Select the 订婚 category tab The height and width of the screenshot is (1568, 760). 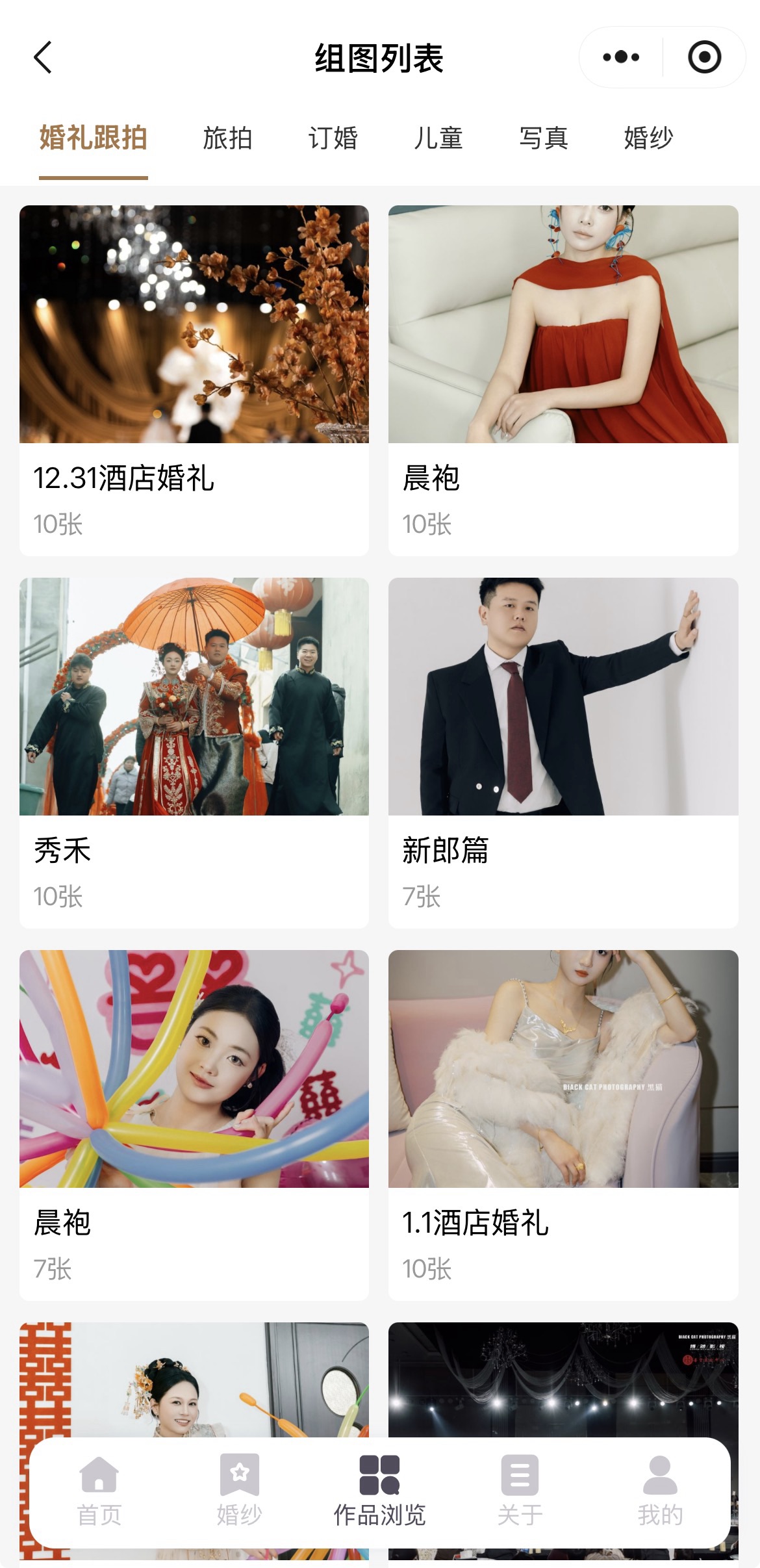point(333,138)
